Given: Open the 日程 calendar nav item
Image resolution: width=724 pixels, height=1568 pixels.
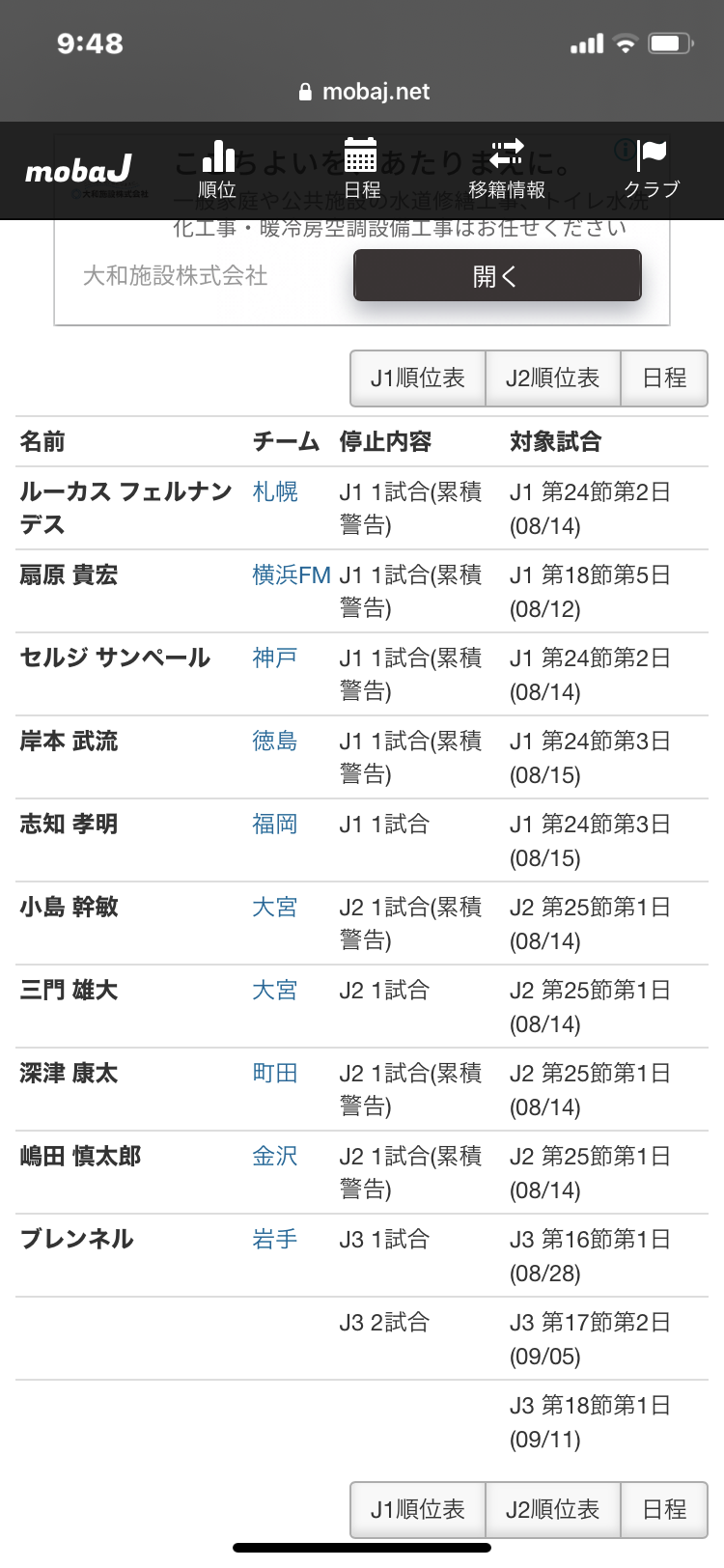Looking at the screenshot, I should pos(361,170).
